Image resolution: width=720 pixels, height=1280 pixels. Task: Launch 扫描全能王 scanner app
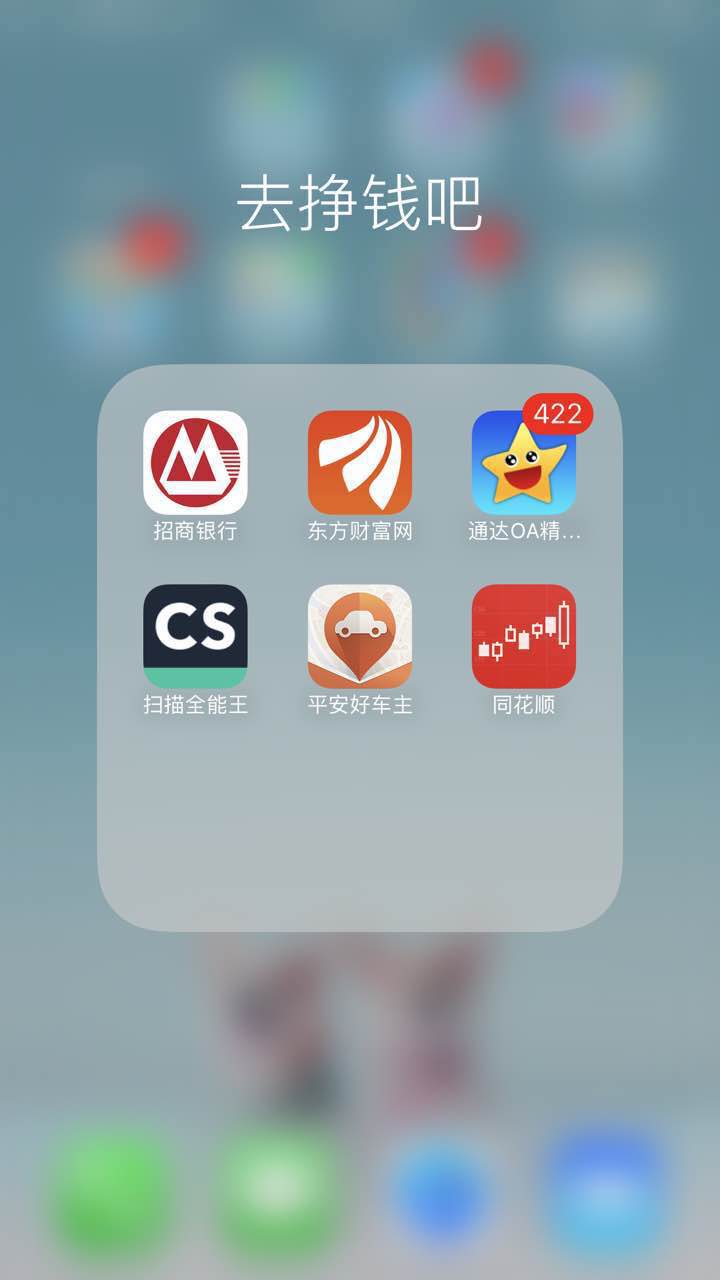pos(195,636)
